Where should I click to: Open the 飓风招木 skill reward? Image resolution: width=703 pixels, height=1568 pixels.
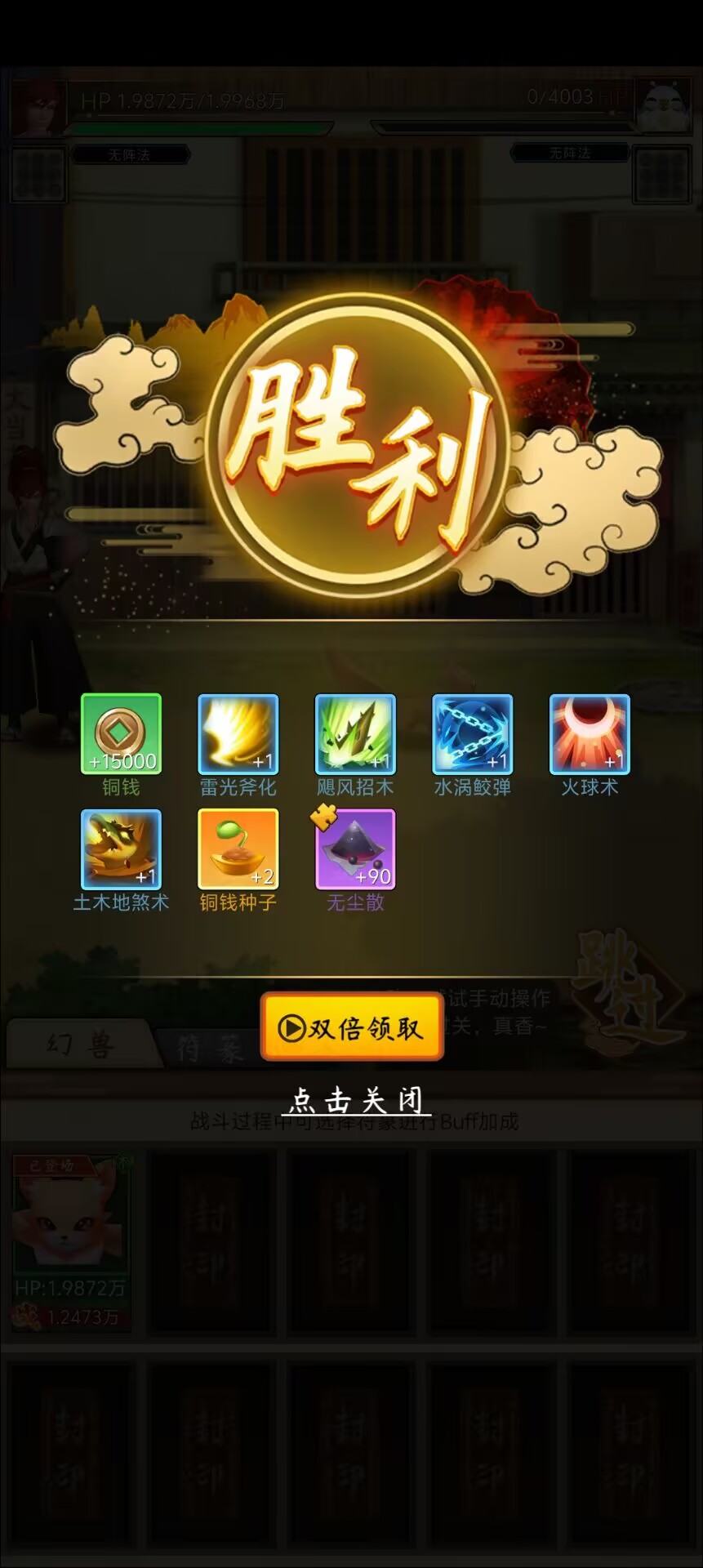pyautogui.click(x=355, y=734)
